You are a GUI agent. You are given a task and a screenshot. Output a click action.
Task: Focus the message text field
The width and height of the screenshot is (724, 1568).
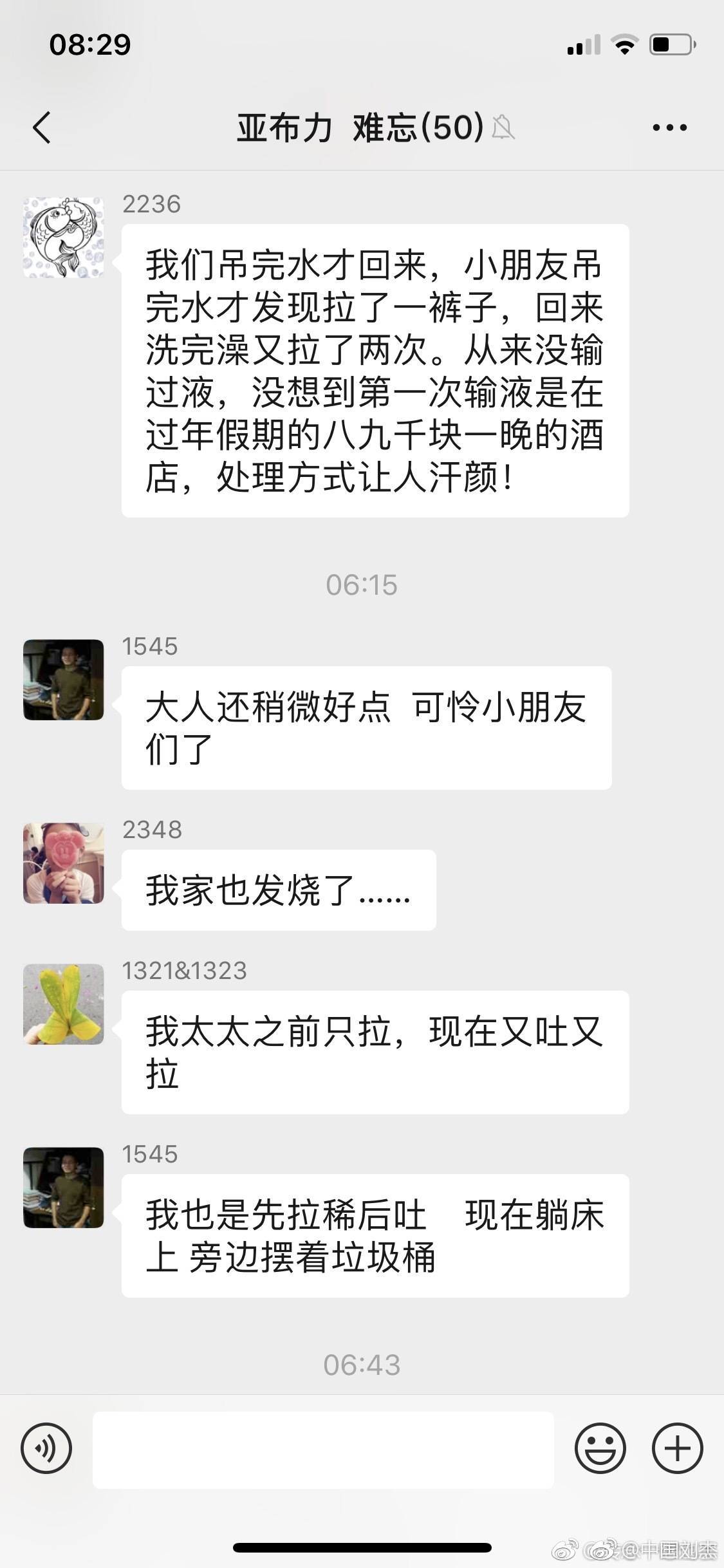[x=323, y=1450]
